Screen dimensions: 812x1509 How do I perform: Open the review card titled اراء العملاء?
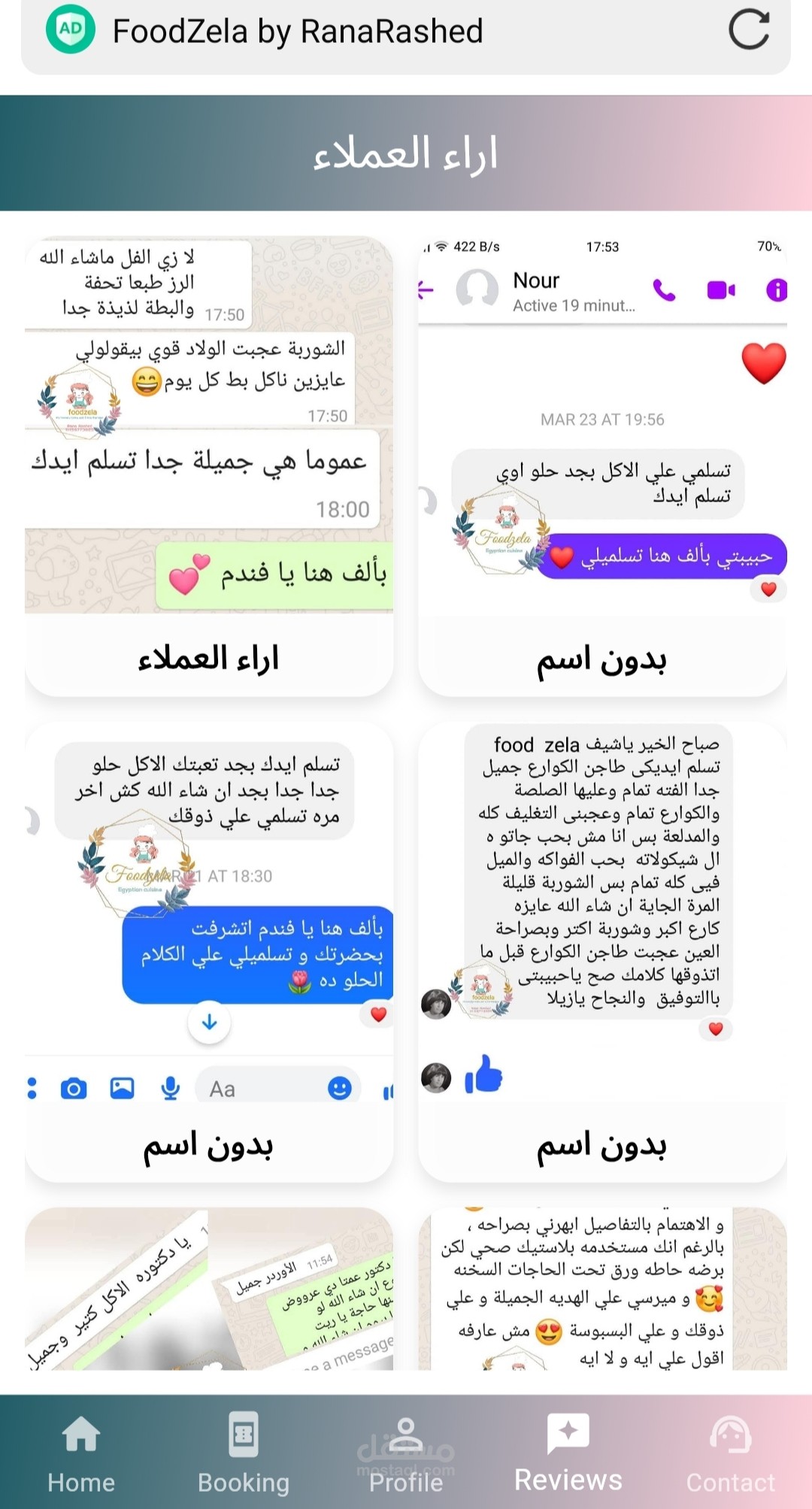click(209, 467)
